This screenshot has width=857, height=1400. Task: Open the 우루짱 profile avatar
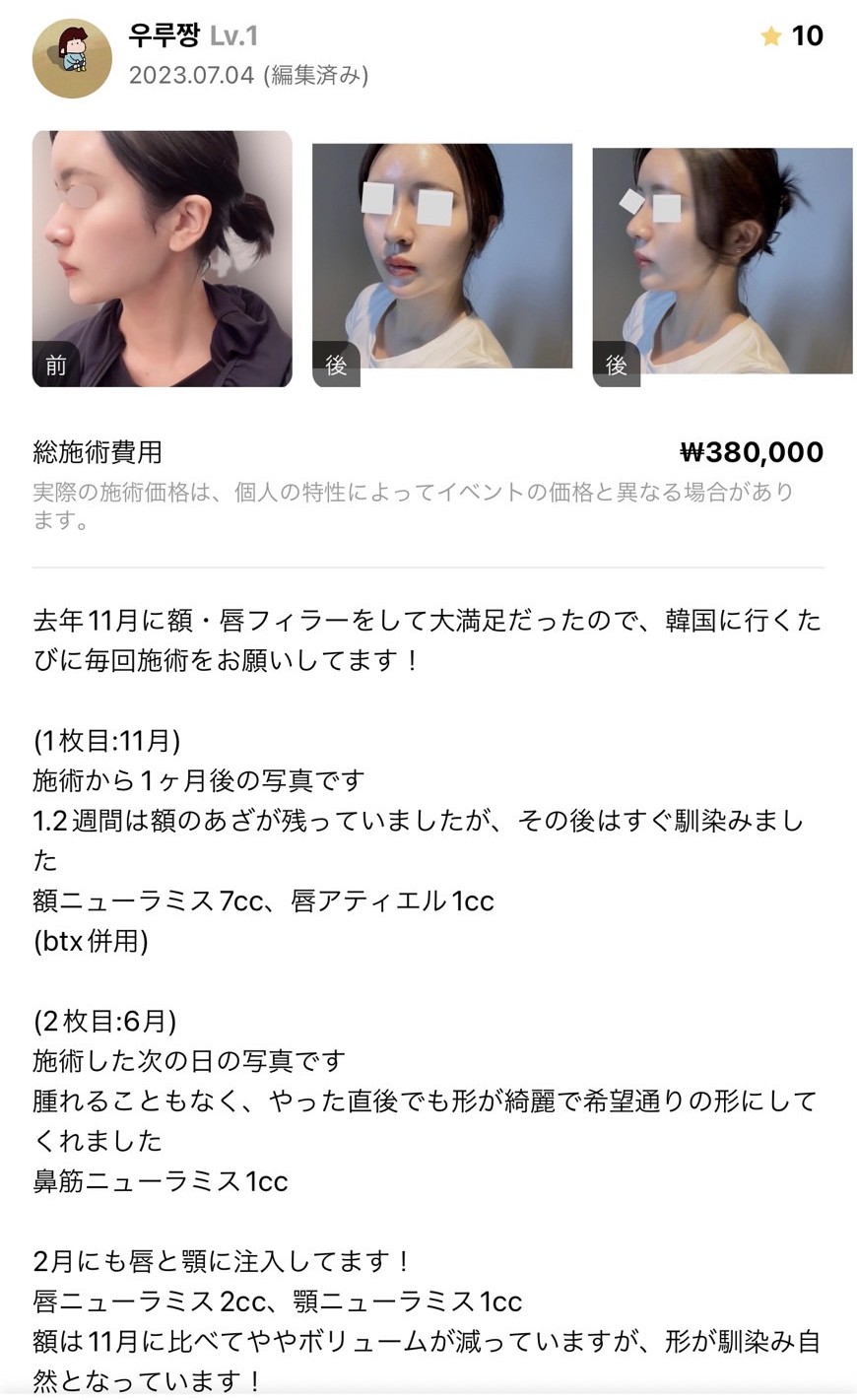click(72, 58)
